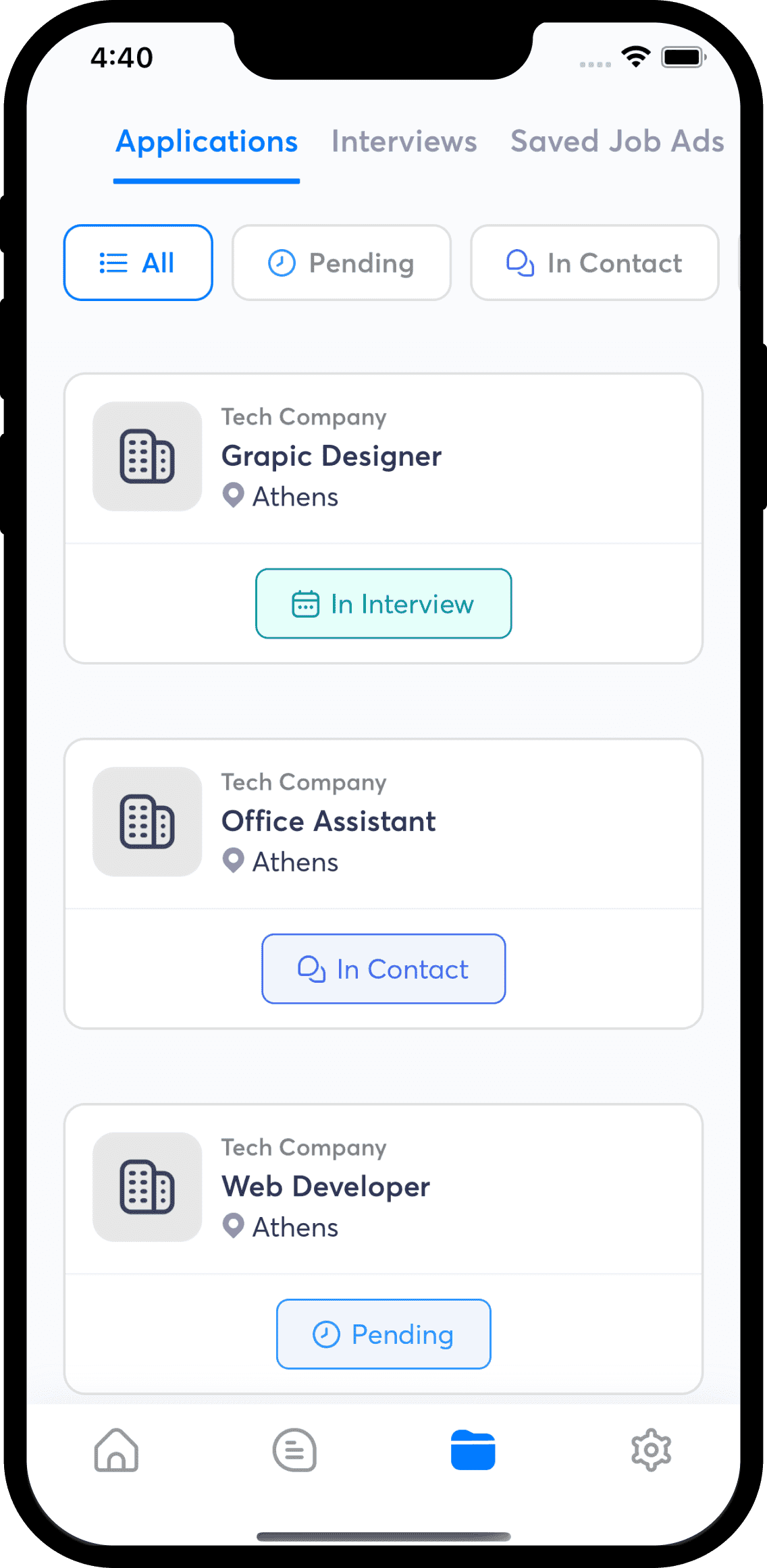Go to the home tab
The image size is (767, 1568).
[x=117, y=1450]
